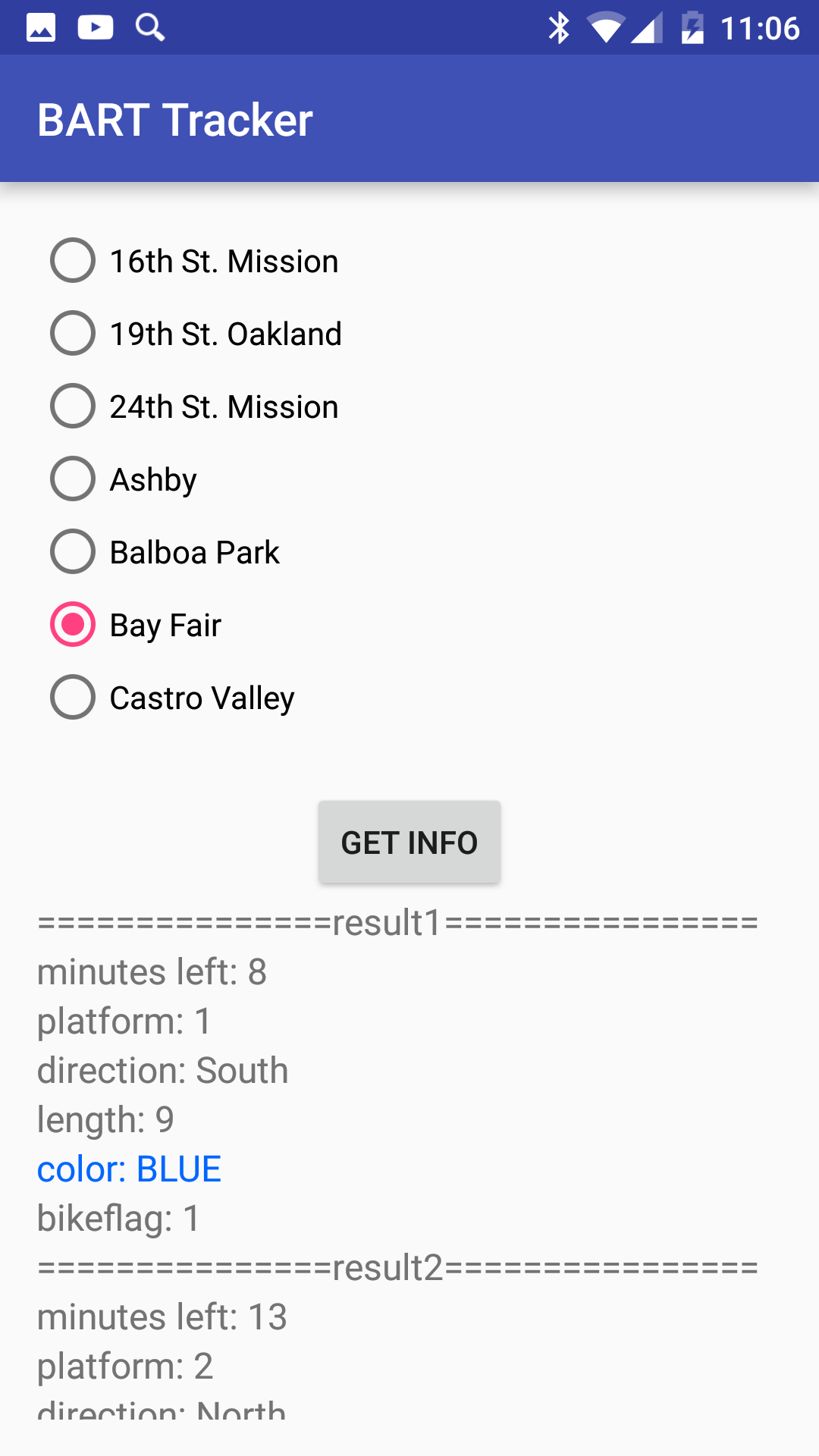Open the YouTube notification icon

coord(95,27)
